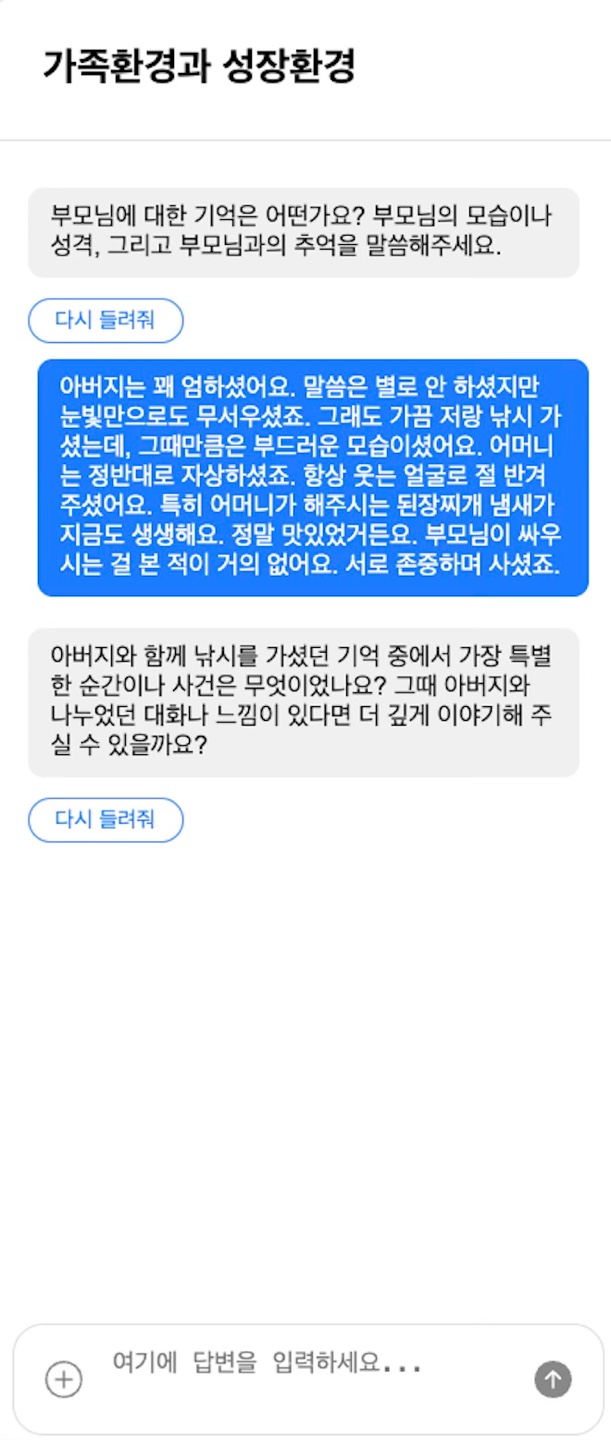The width and height of the screenshot is (611, 1440).
Task: Tap '다시 들려줘' under the parents memory question
Action: coord(105,321)
